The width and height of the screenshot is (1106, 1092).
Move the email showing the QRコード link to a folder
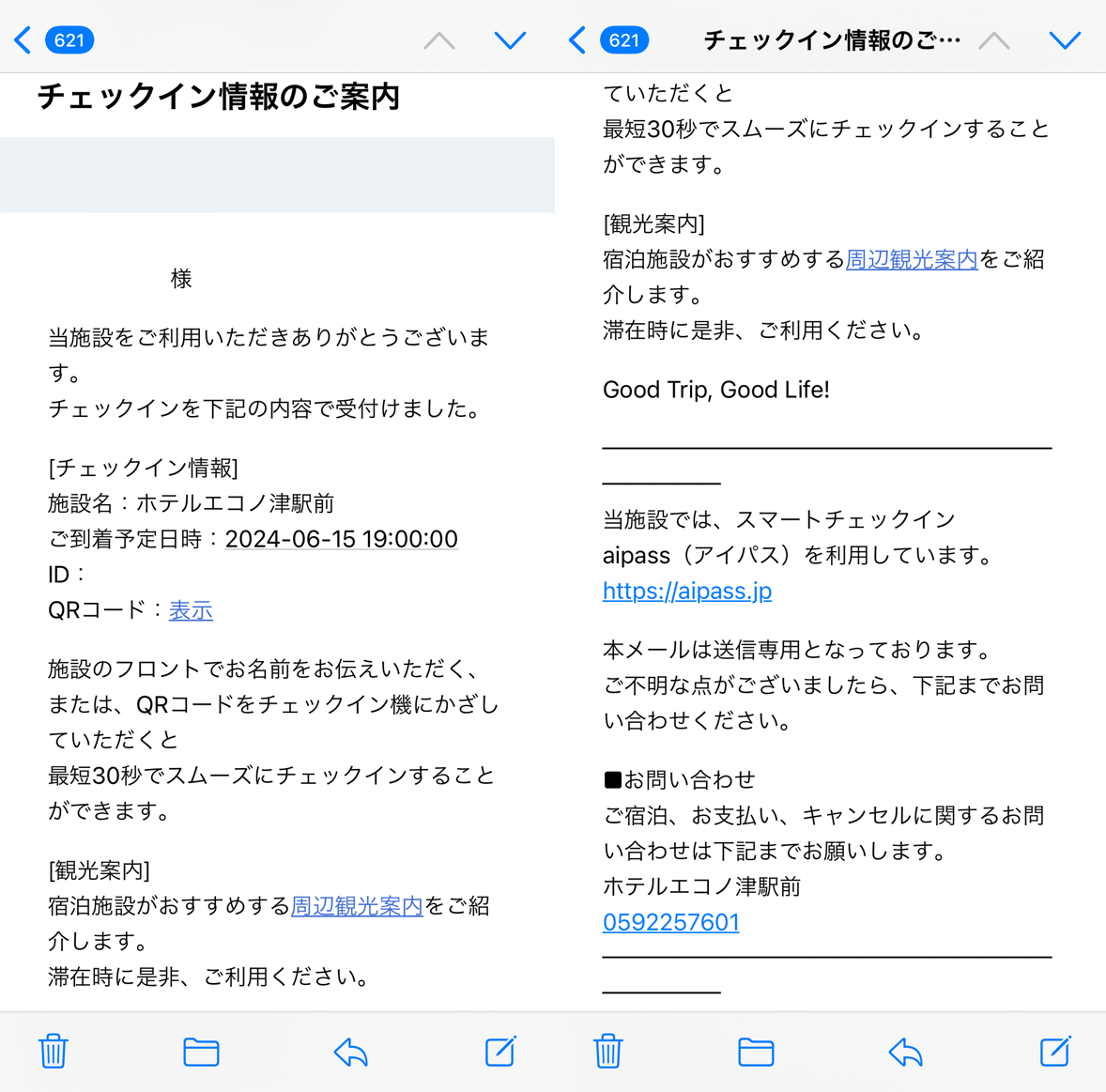201,1052
